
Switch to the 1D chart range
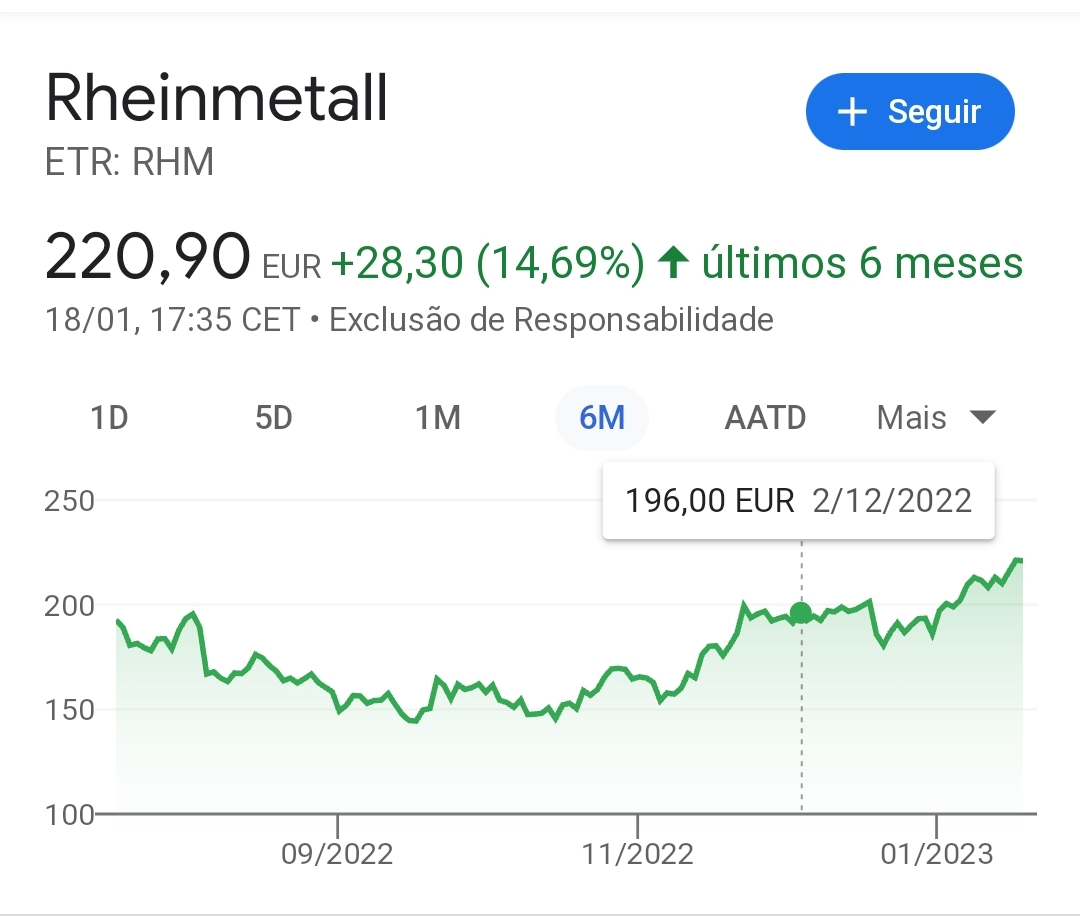coord(110,417)
